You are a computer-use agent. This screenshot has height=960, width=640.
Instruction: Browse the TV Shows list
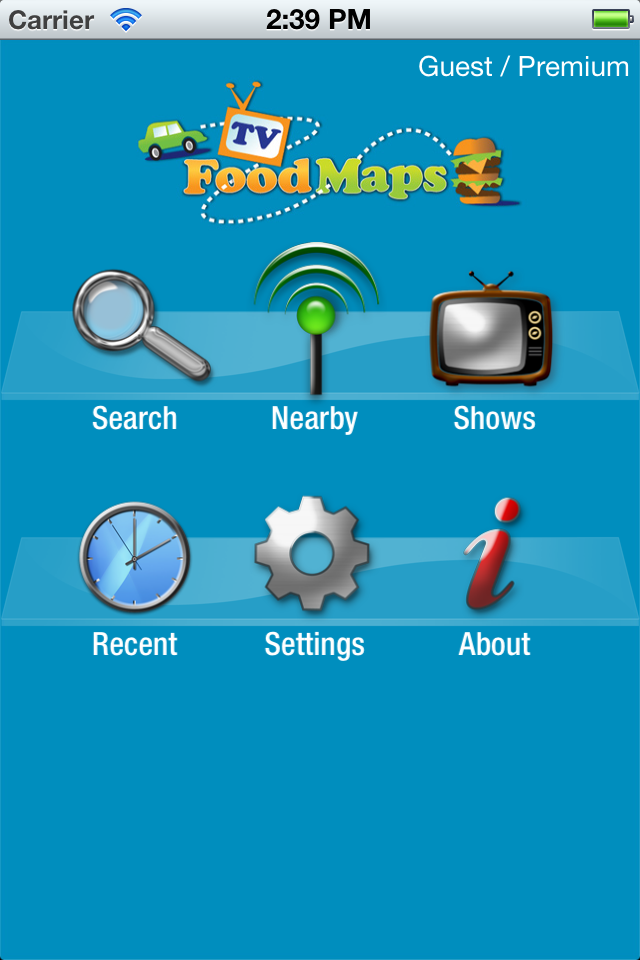(491, 330)
